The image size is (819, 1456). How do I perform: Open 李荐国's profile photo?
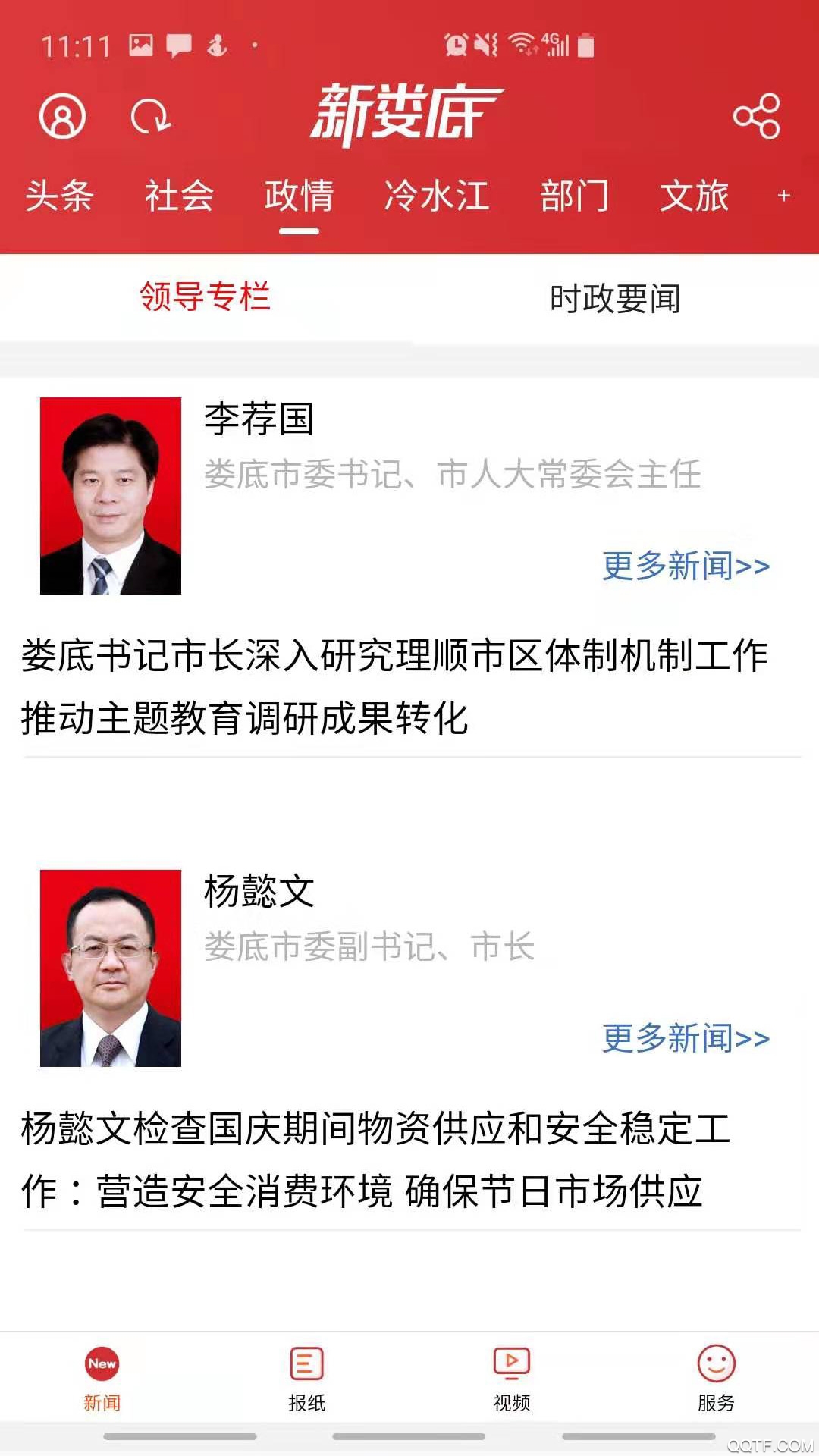111,496
